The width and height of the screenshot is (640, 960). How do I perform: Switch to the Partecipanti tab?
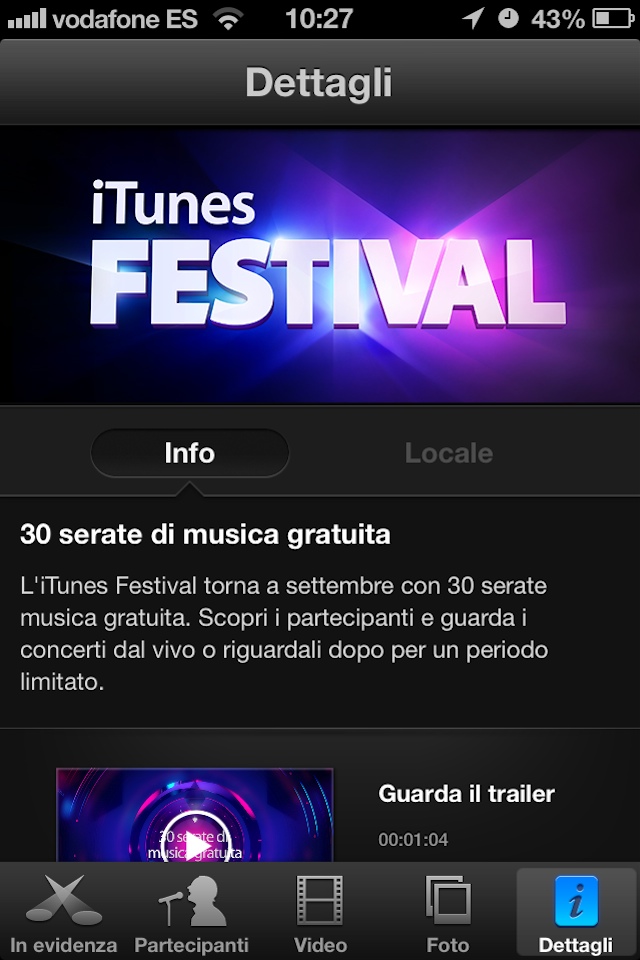[x=191, y=914]
